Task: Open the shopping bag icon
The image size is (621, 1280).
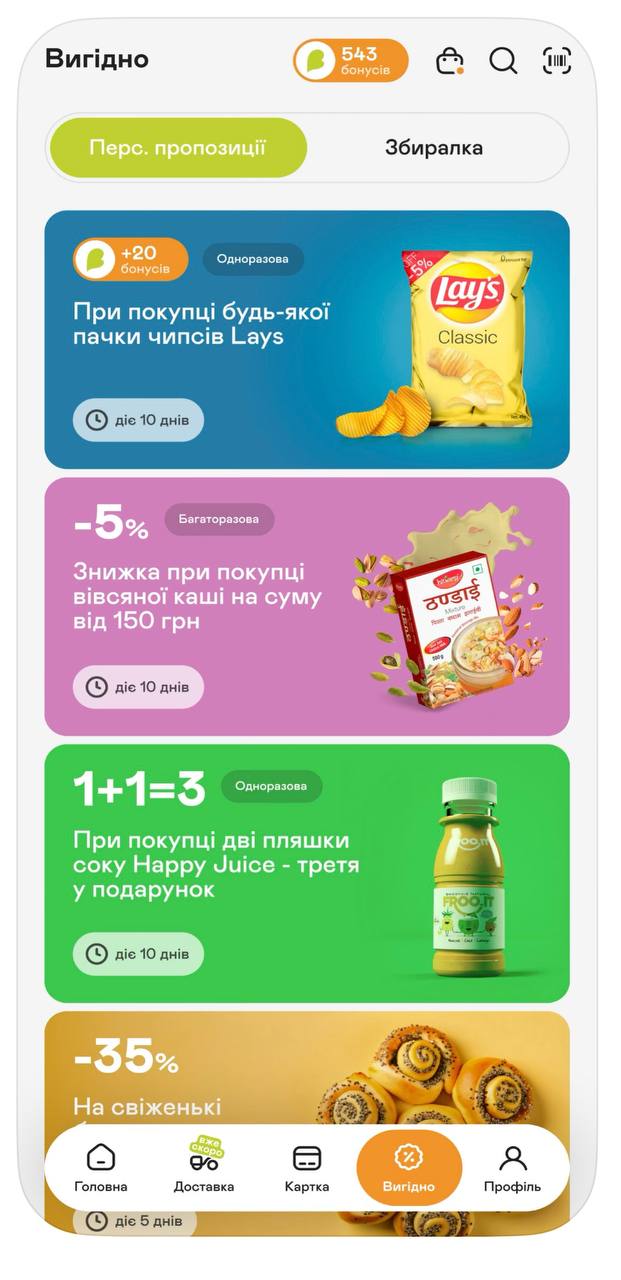Action: [450, 61]
